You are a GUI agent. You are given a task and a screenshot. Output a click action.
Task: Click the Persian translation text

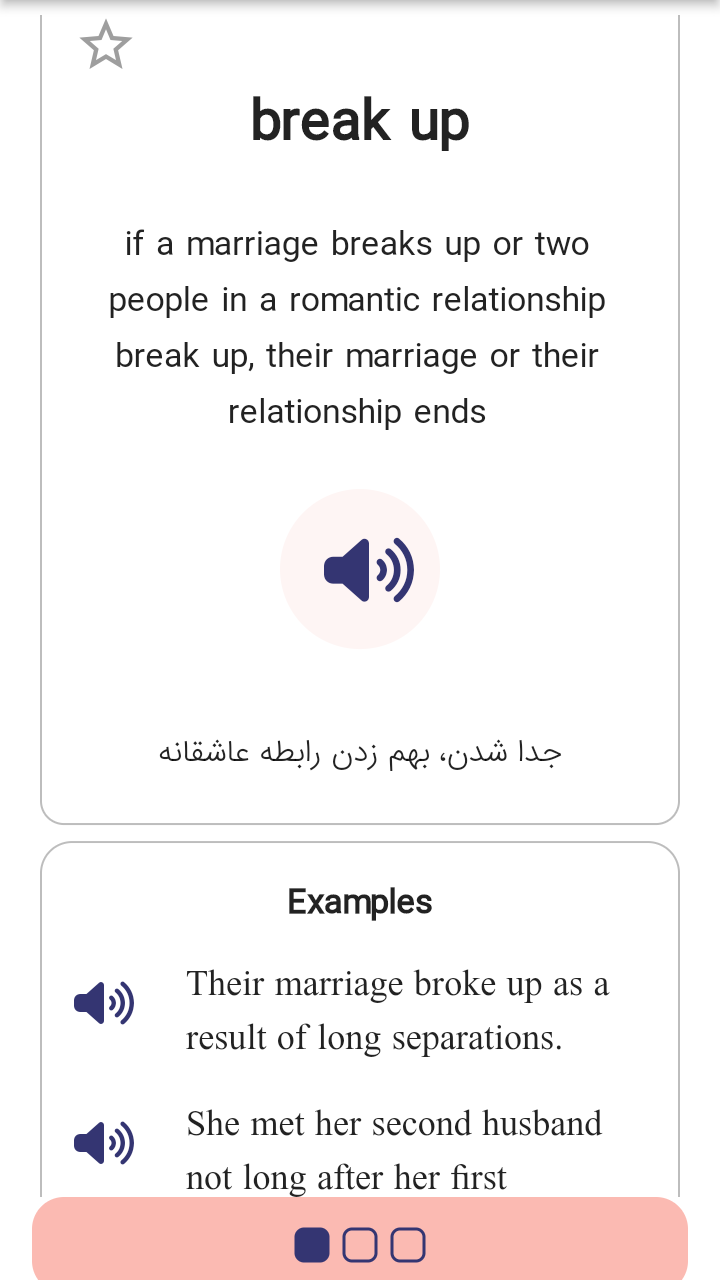point(360,750)
